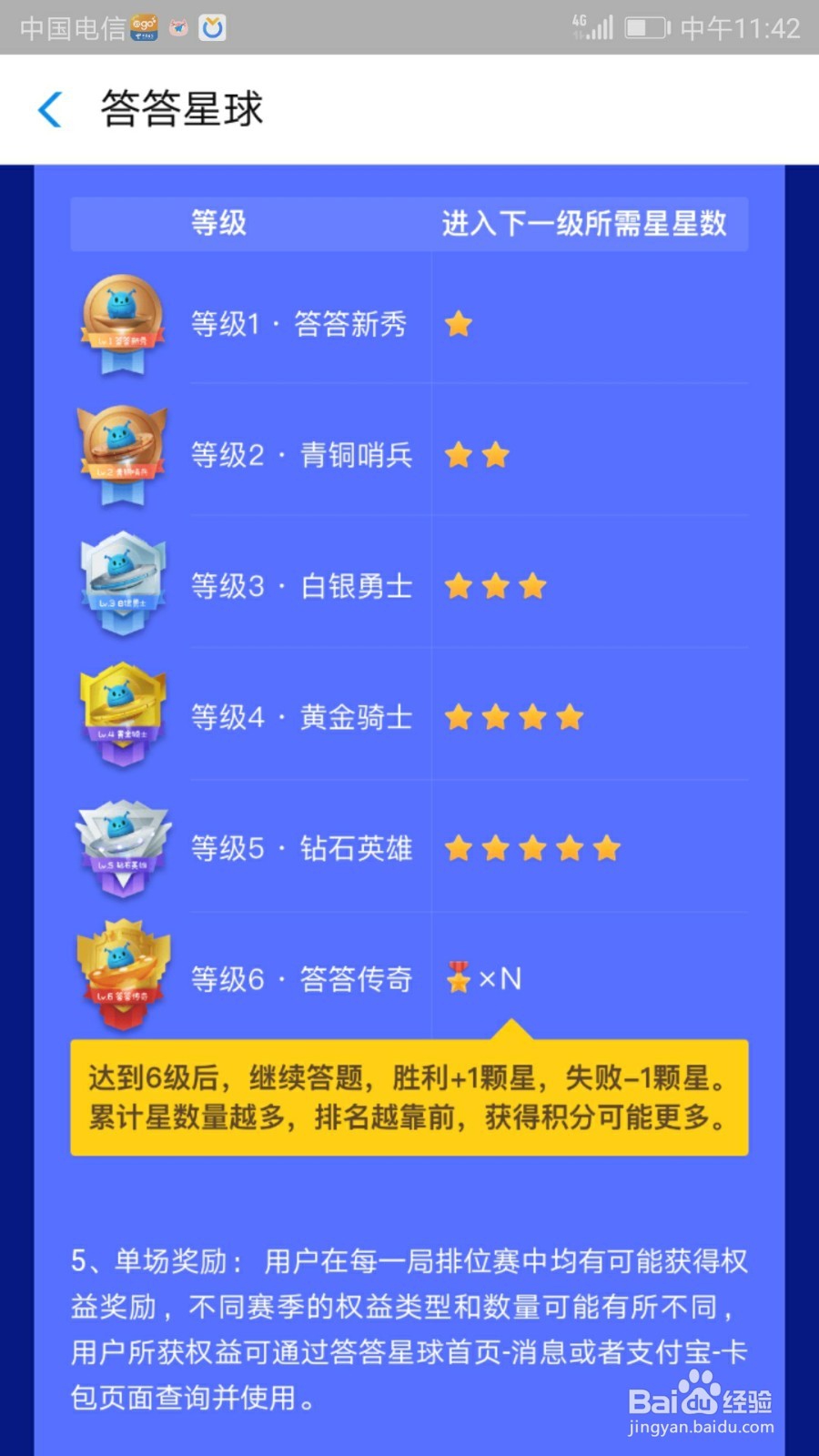This screenshot has height=1456, width=819.
Task: Tap the first star in the 钻石英雄 row
Action: click(459, 847)
